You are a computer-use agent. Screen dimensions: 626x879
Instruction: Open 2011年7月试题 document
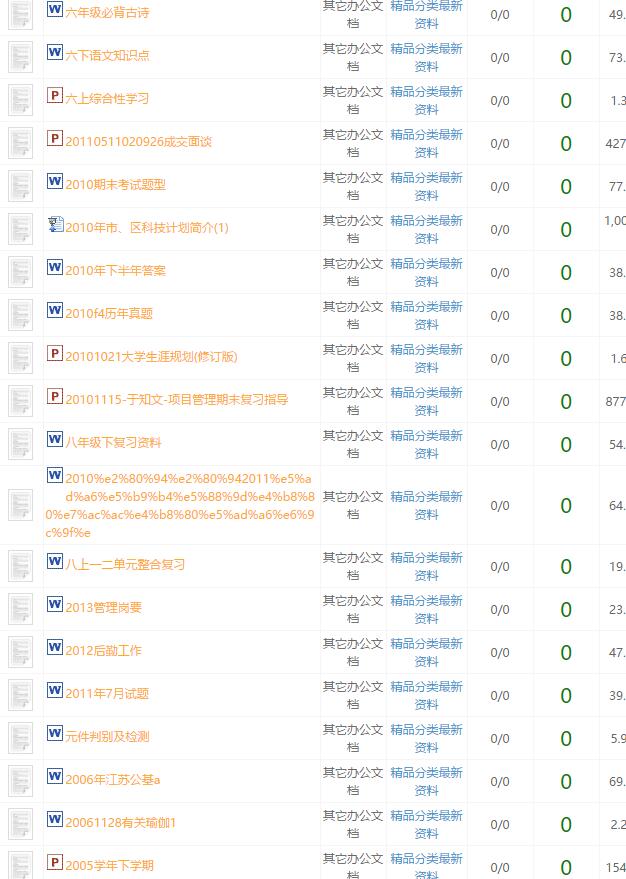107,694
